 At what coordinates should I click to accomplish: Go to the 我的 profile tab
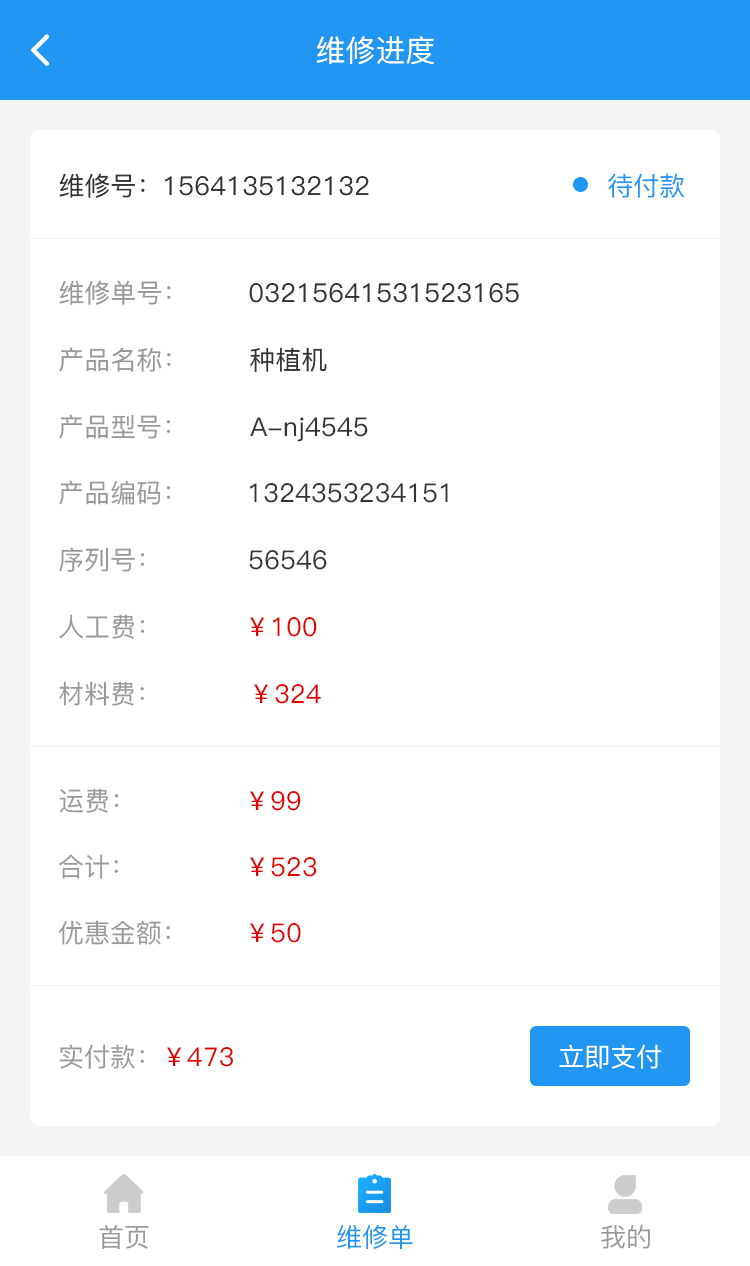click(625, 1212)
